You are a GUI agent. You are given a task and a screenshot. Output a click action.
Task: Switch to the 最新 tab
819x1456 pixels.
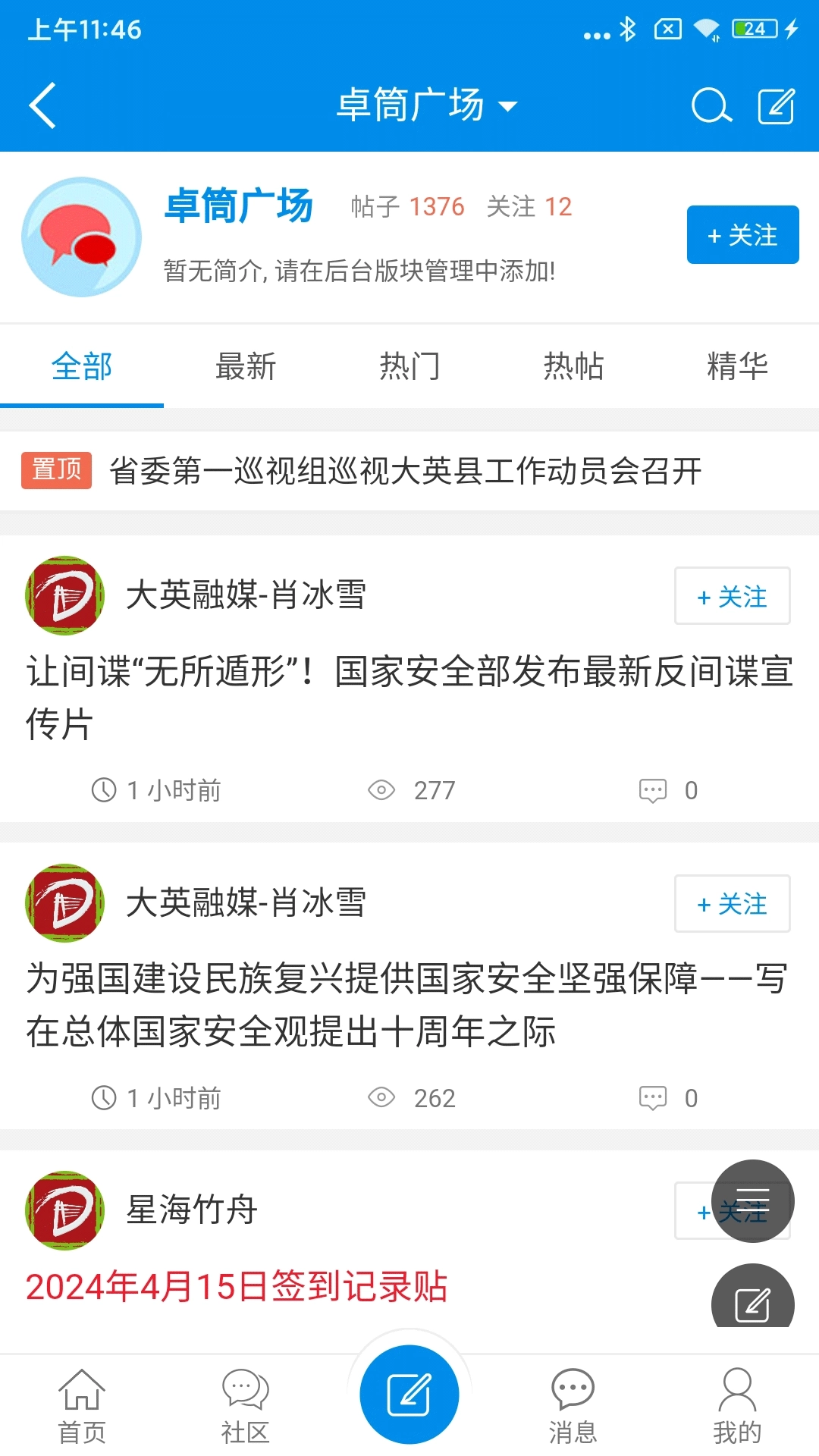[x=246, y=366]
